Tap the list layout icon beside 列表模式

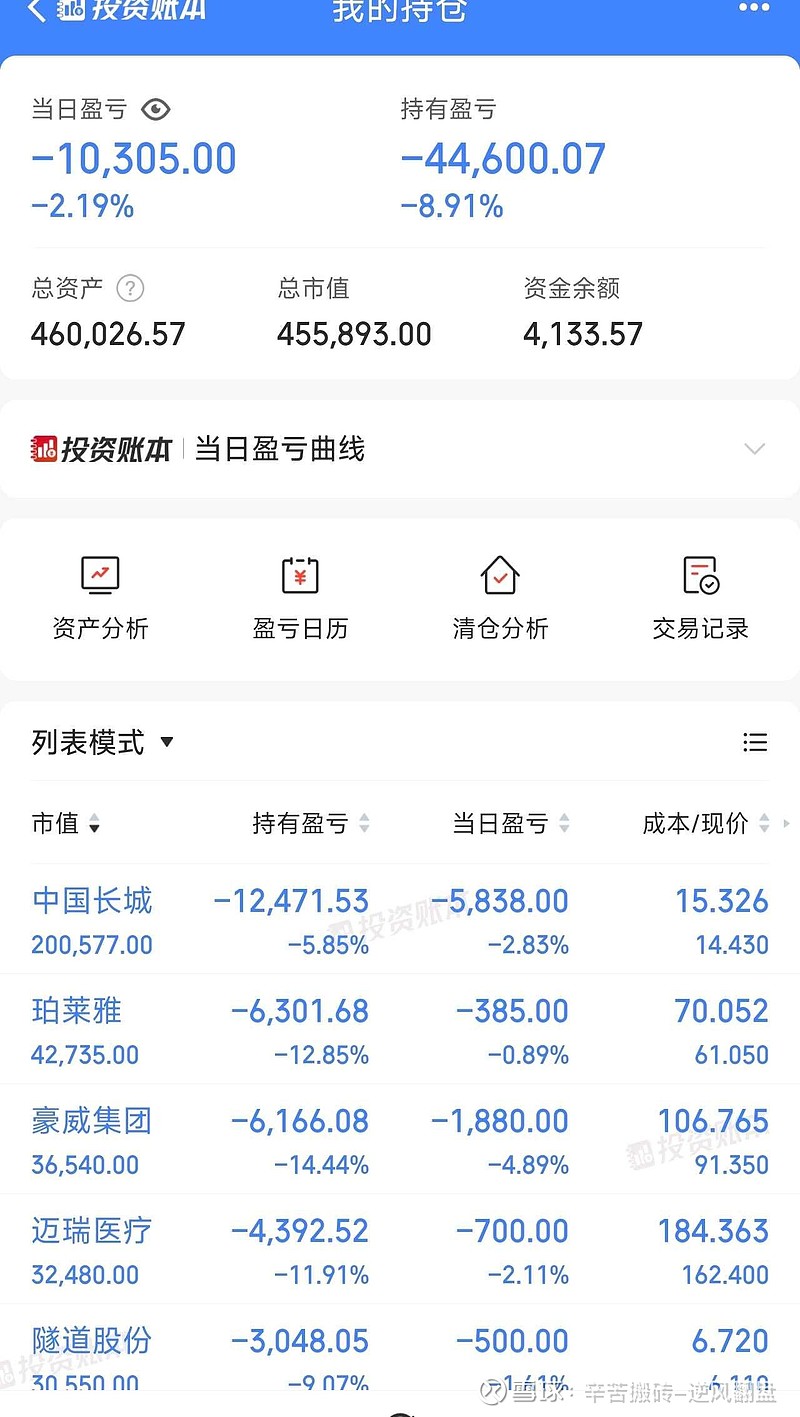click(x=755, y=742)
